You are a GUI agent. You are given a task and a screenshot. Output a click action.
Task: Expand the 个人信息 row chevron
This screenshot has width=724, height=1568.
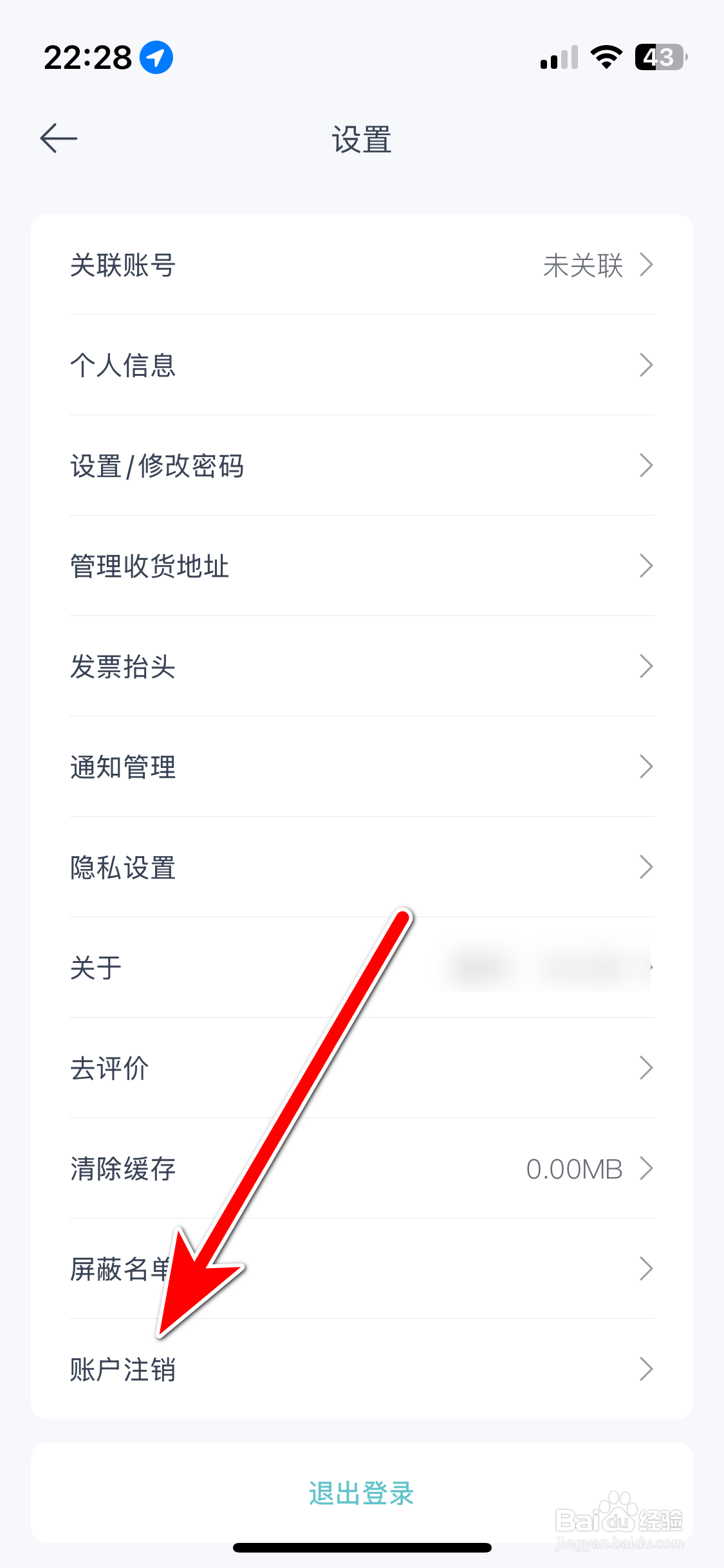647,365
